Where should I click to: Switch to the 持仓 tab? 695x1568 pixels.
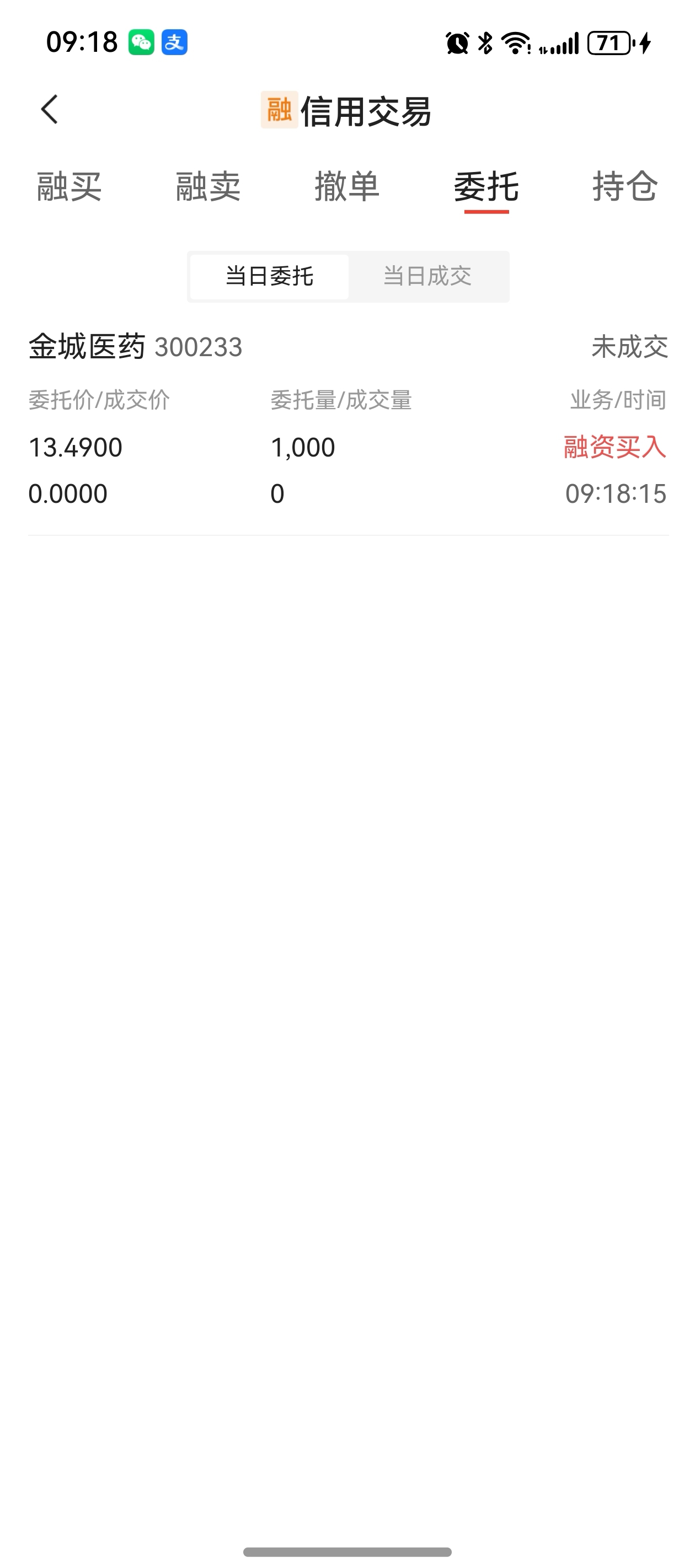coord(624,186)
